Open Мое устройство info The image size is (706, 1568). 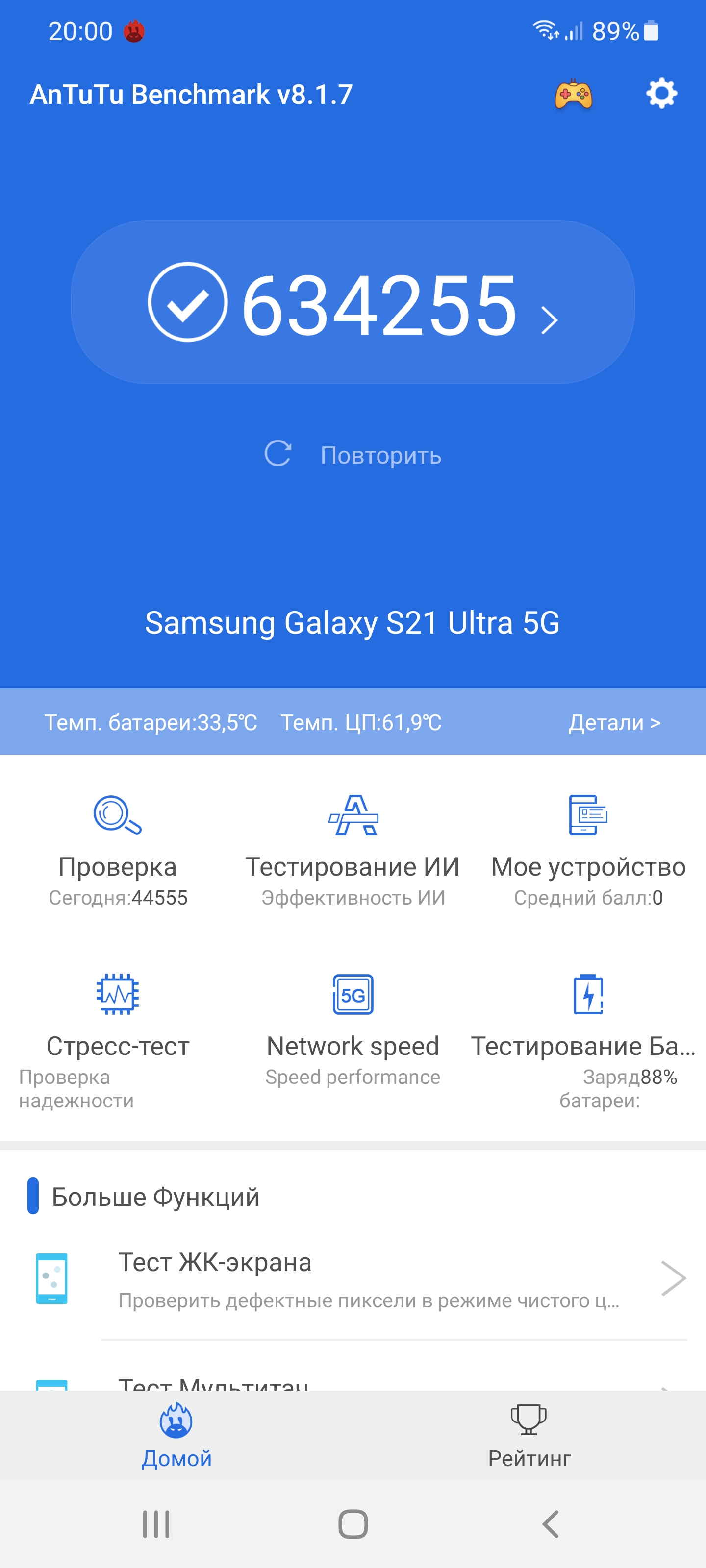(x=588, y=849)
